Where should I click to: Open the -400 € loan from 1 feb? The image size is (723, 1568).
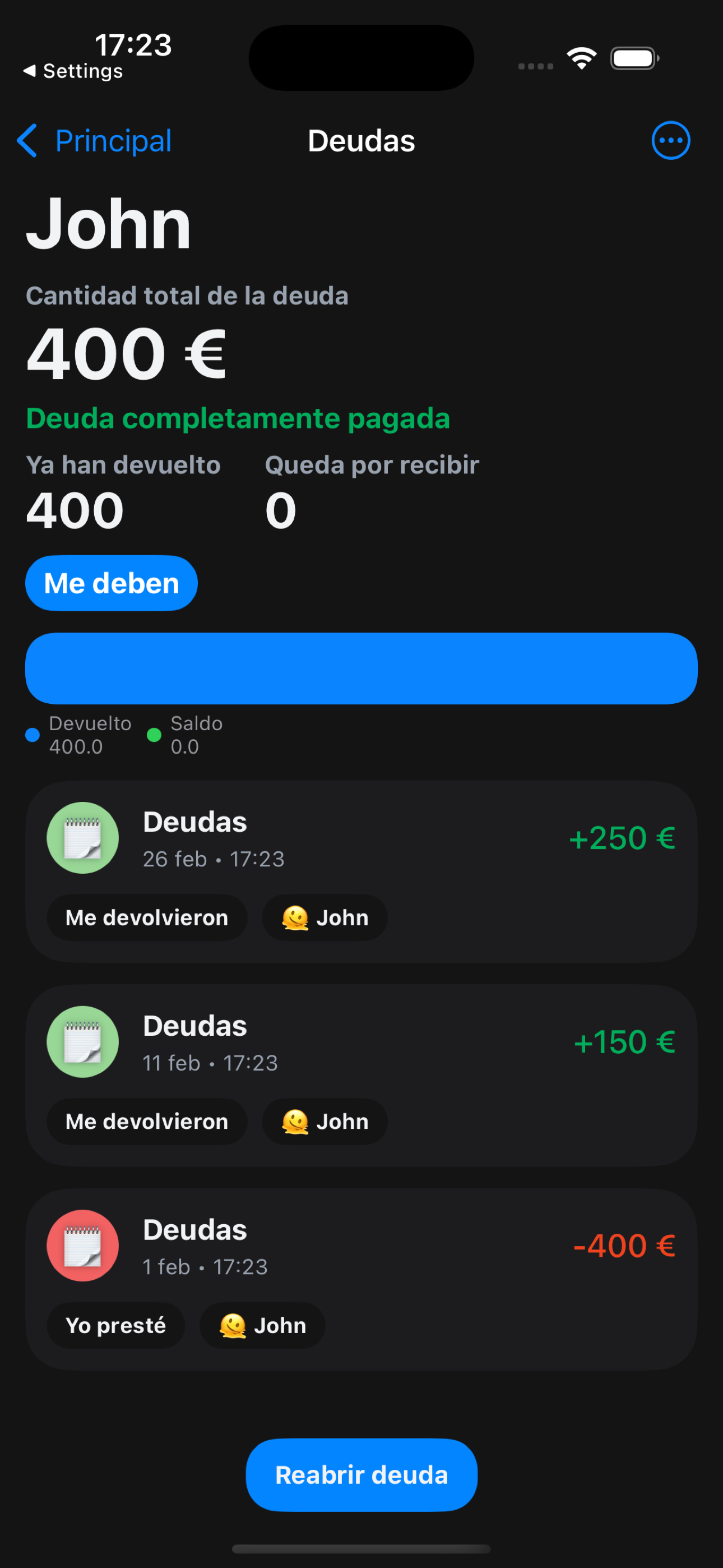361,1280
